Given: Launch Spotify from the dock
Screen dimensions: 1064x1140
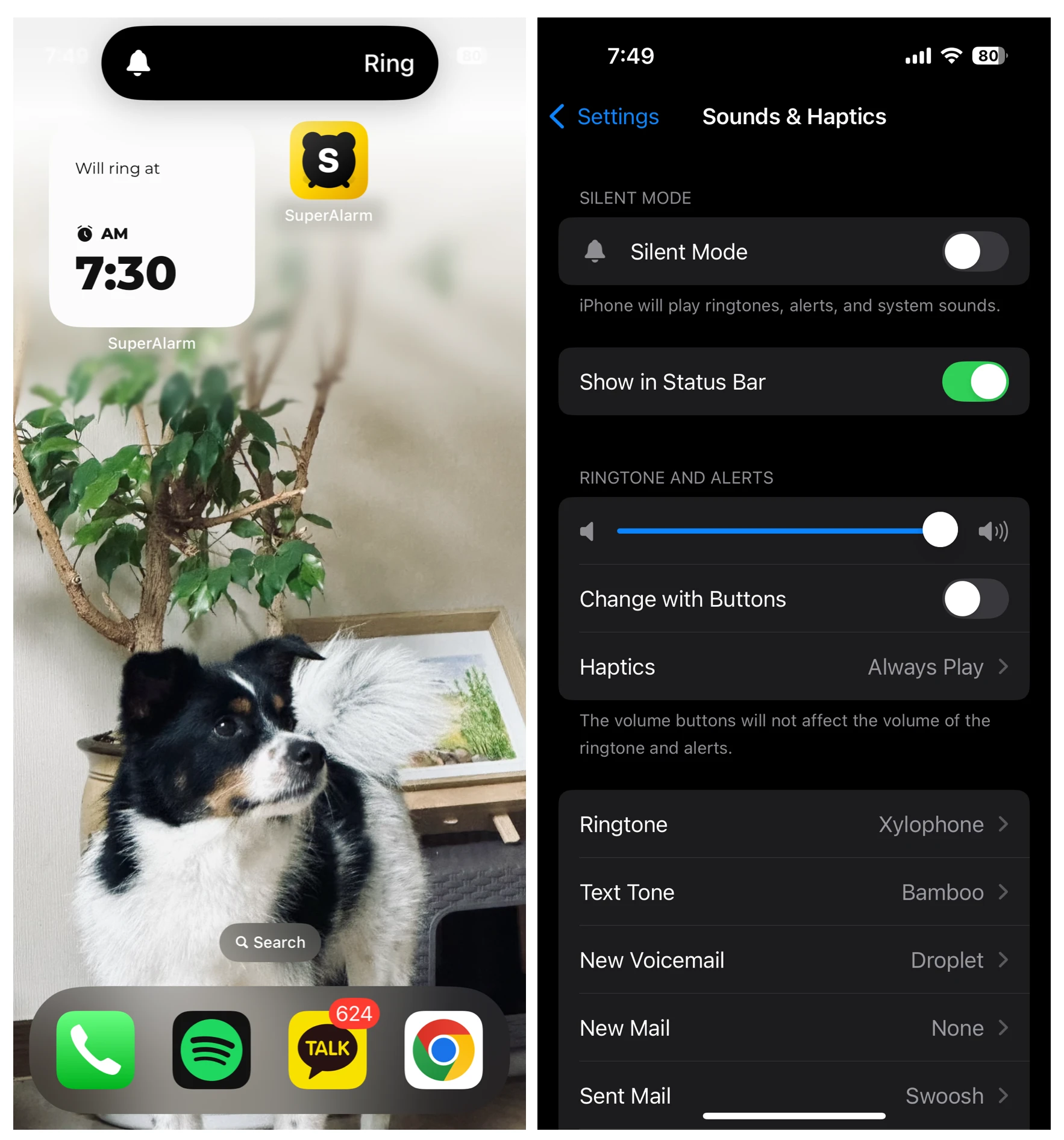Looking at the screenshot, I should (x=211, y=1050).
